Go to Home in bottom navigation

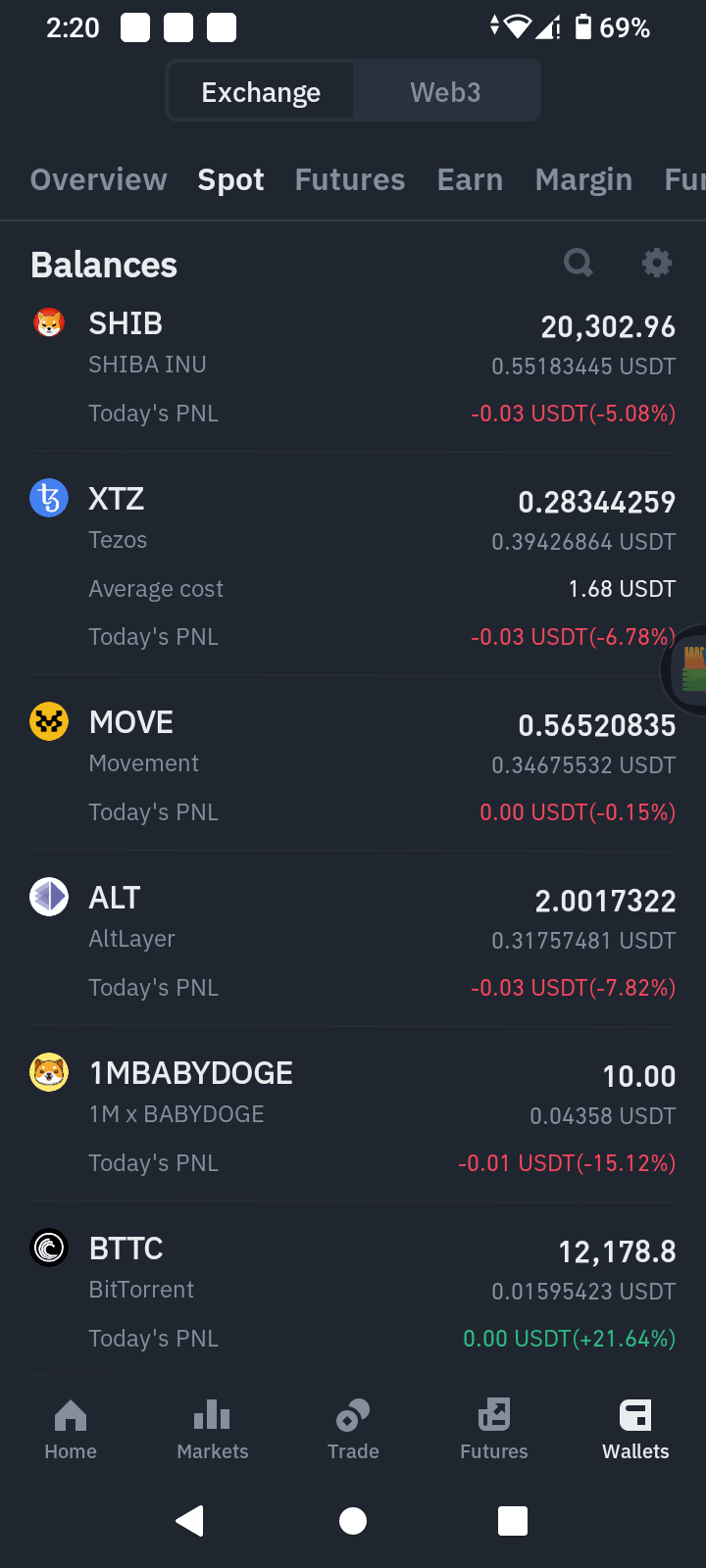(x=71, y=1430)
